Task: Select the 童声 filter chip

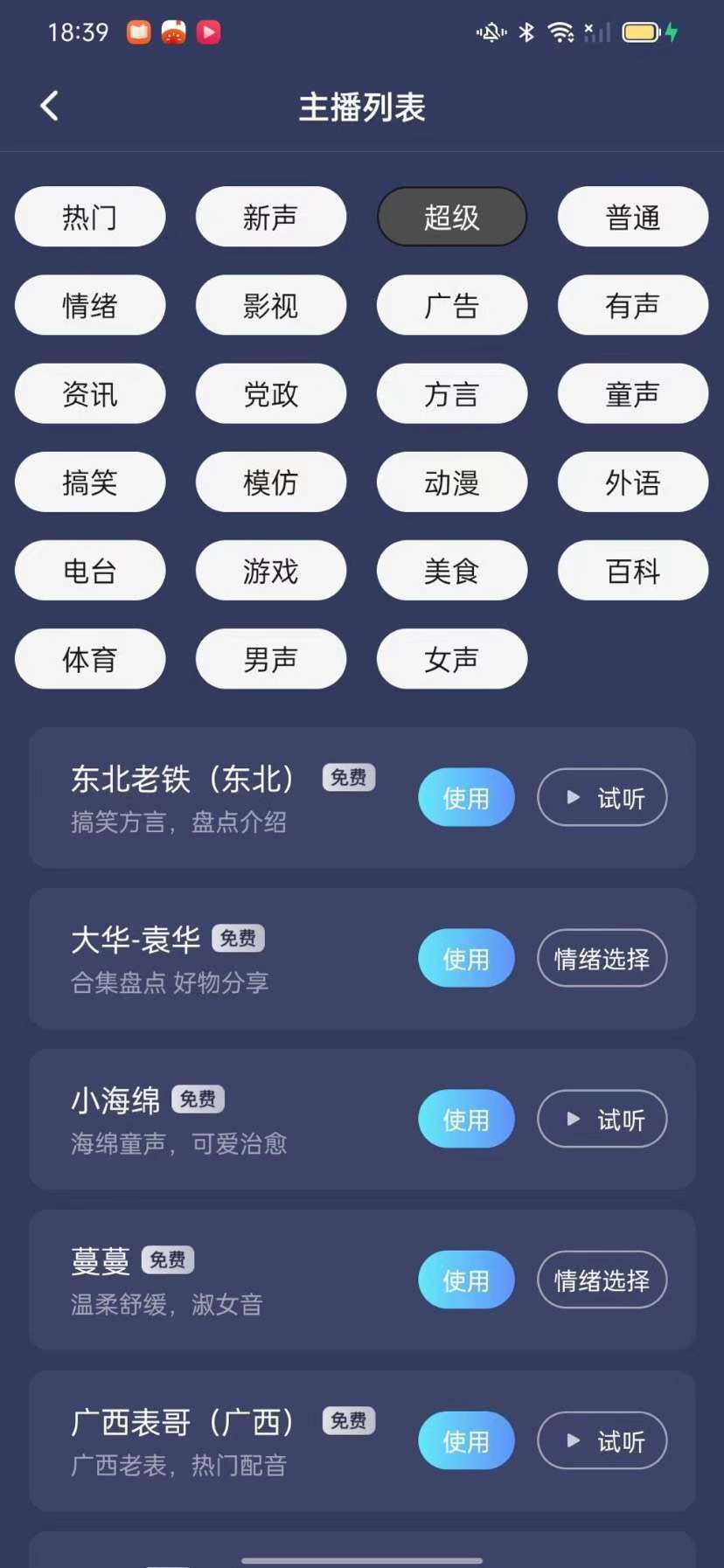Action: [x=633, y=393]
